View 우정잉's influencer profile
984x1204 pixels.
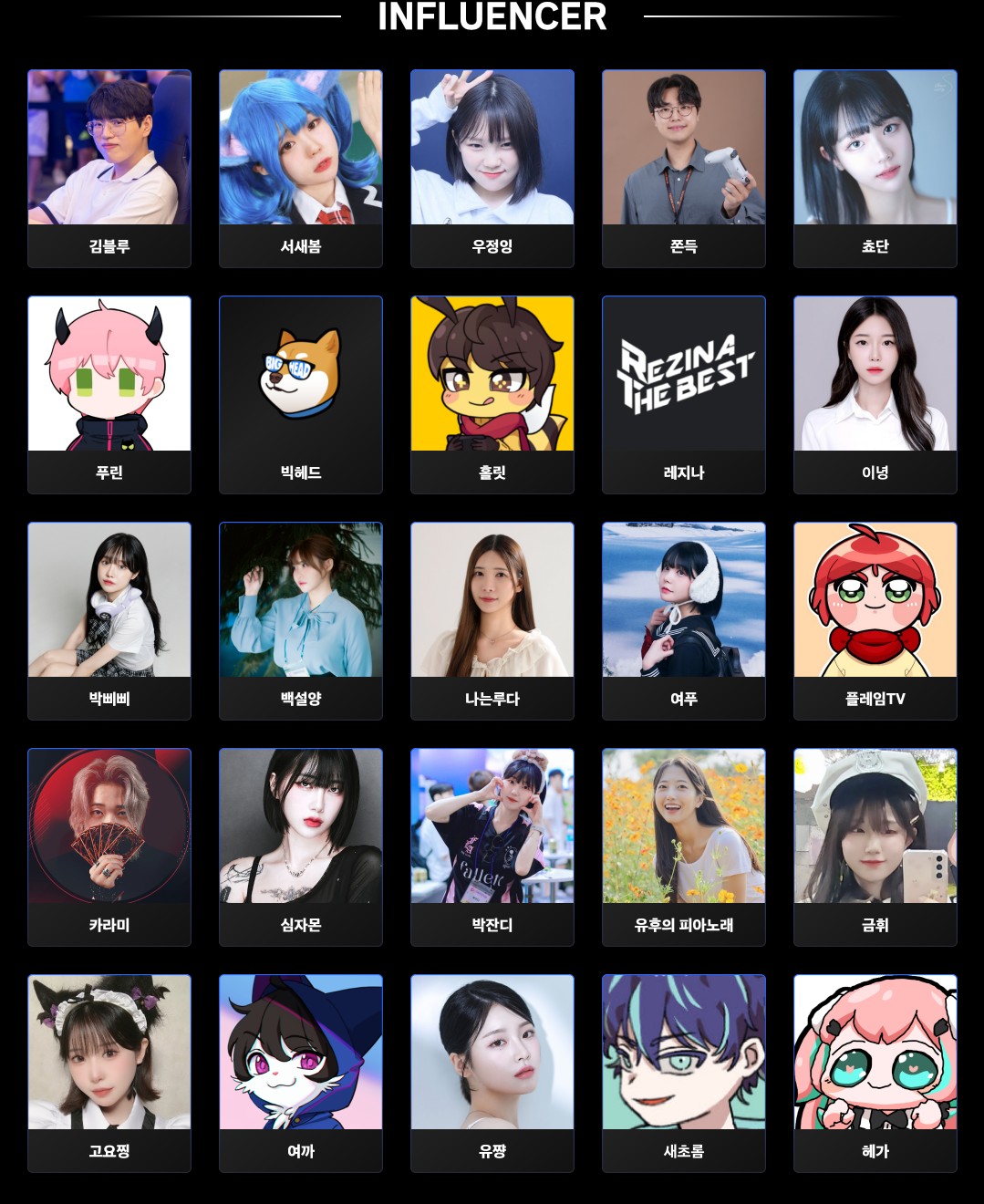492,168
